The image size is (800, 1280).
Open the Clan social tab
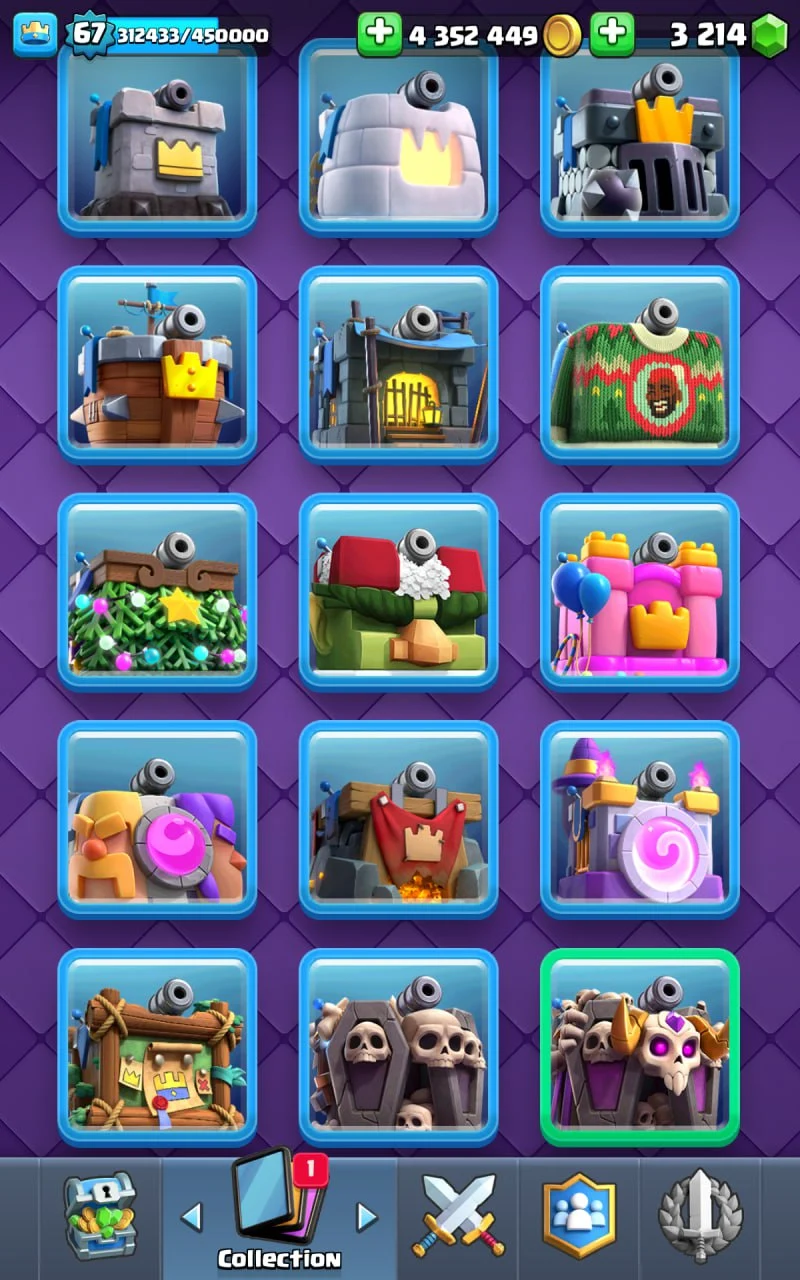pyautogui.click(x=578, y=1215)
